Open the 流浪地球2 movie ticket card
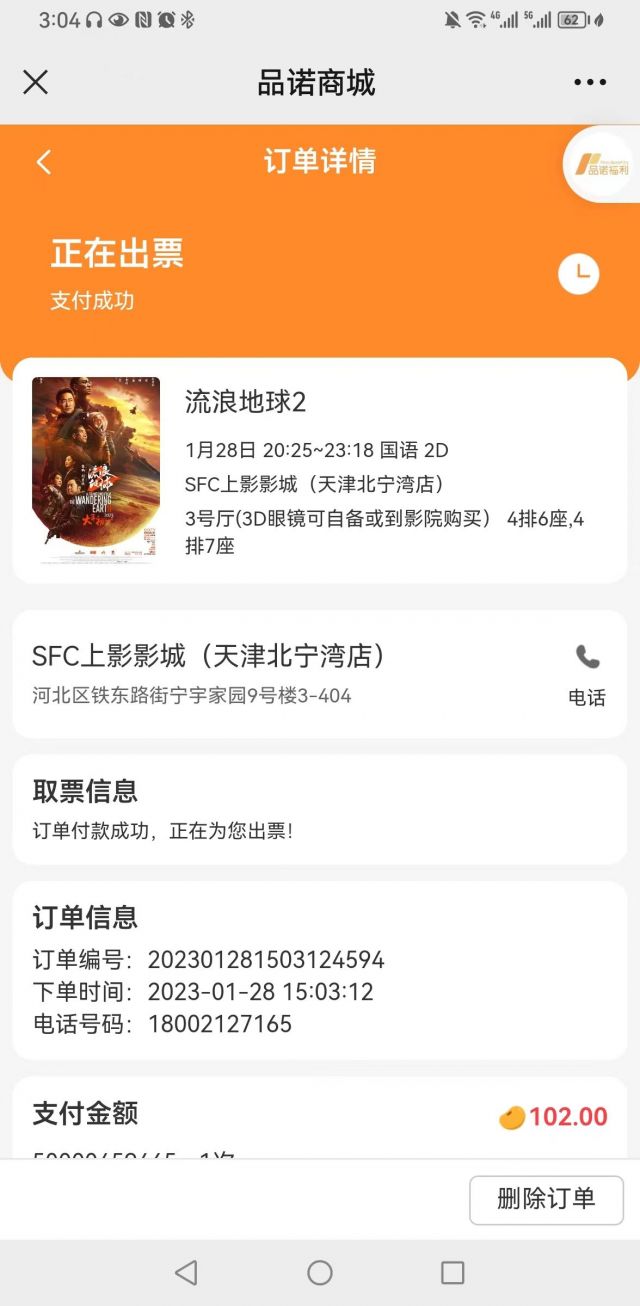 320,470
